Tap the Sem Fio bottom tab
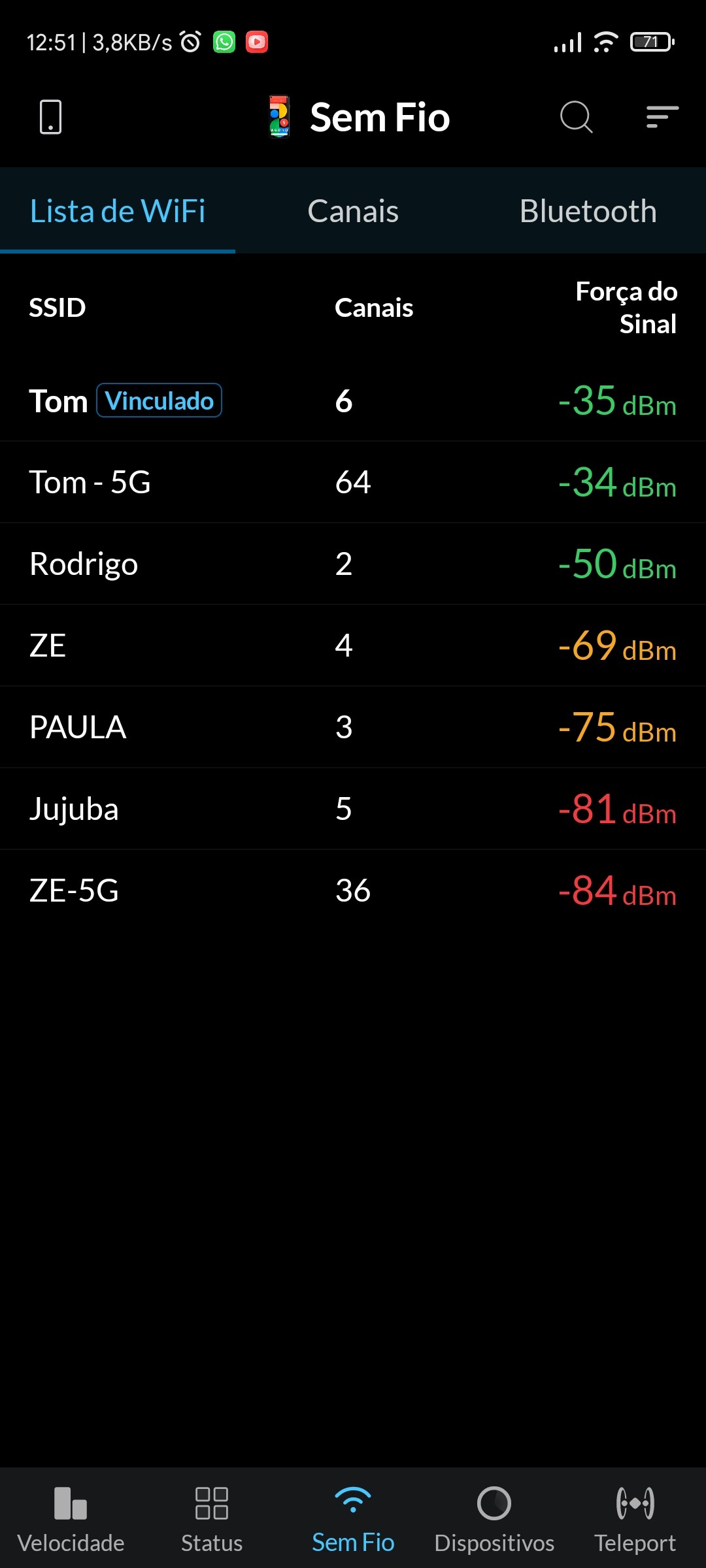 click(x=353, y=1518)
